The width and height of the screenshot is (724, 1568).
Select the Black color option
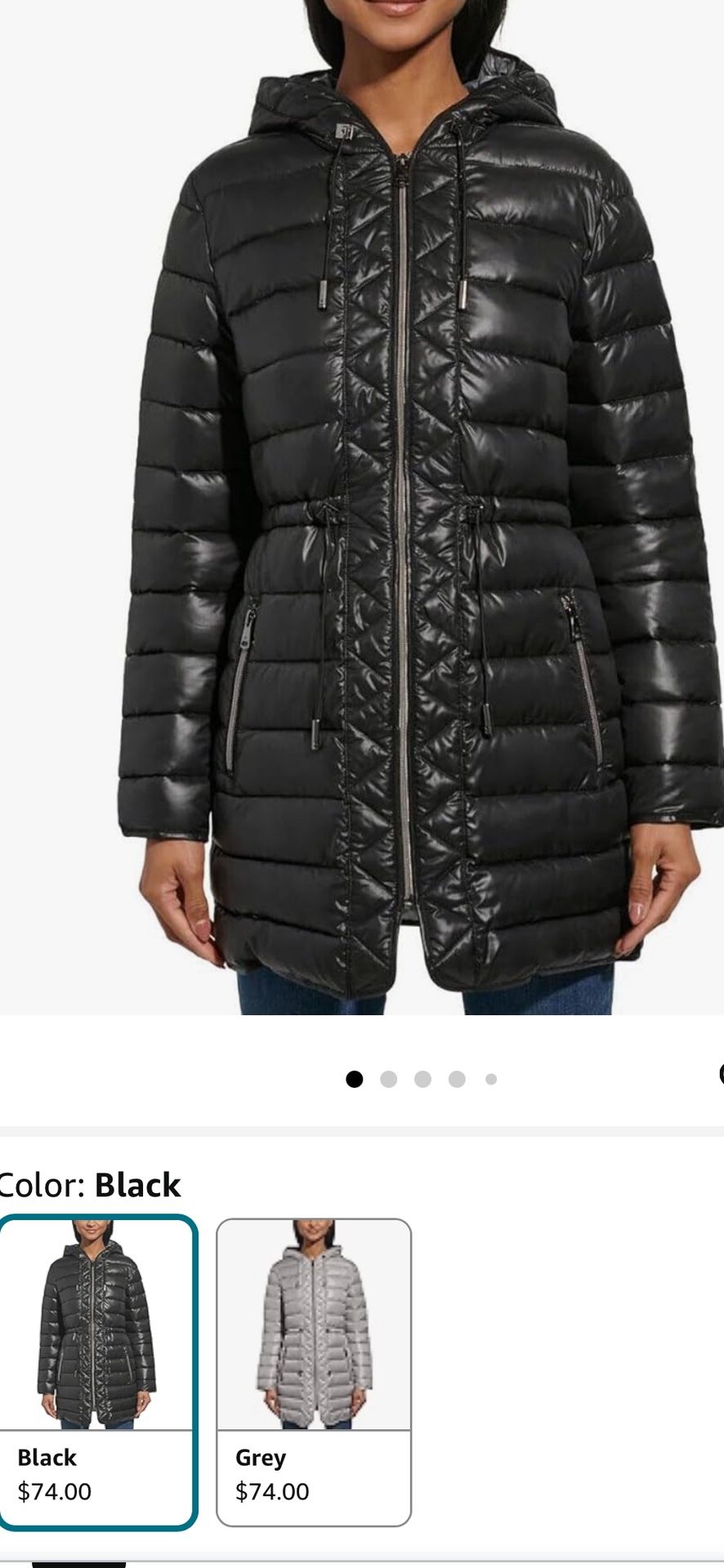(96, 1372)
